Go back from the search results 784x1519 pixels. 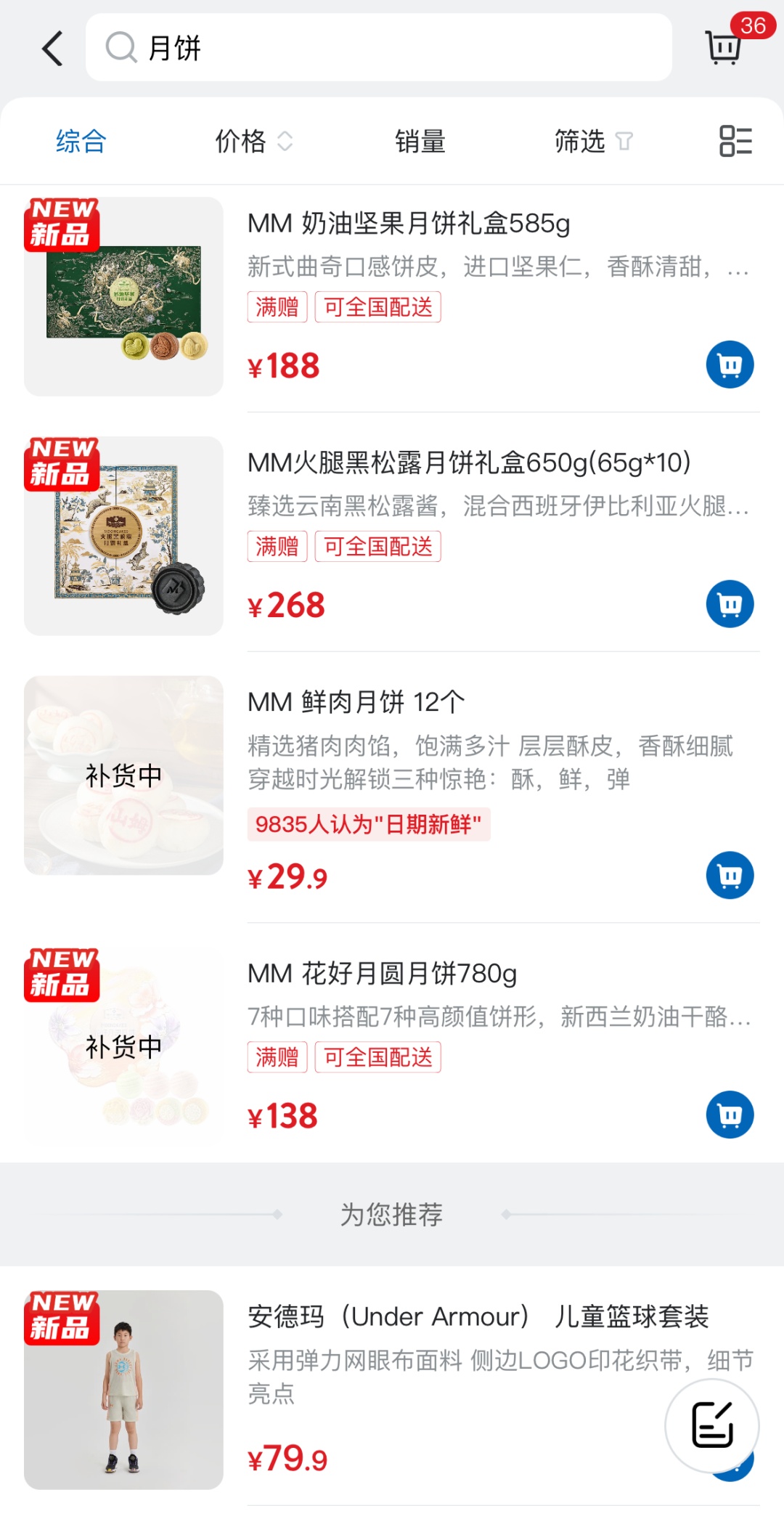click(x=53, y=49)
